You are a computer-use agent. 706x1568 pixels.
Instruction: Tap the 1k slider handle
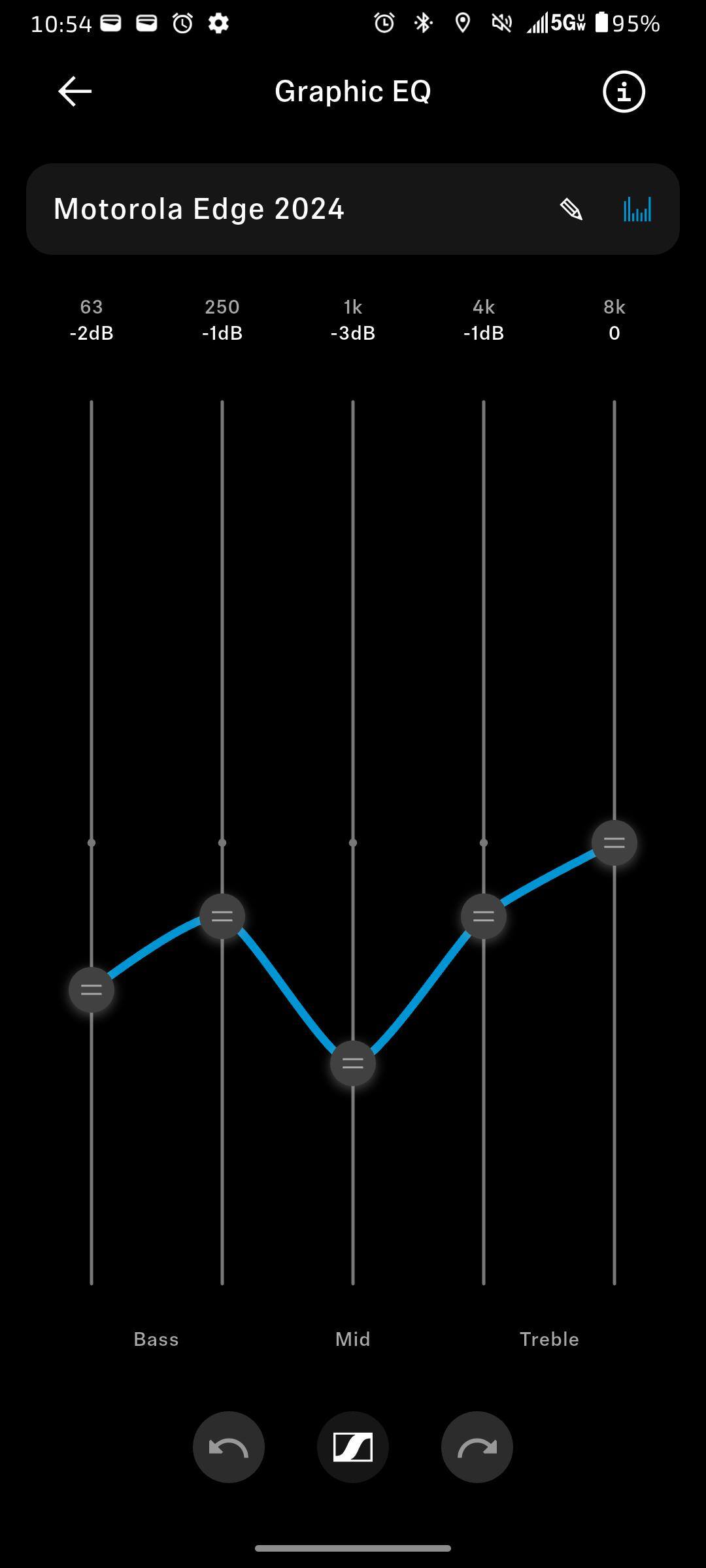(x=353, y=1064)
